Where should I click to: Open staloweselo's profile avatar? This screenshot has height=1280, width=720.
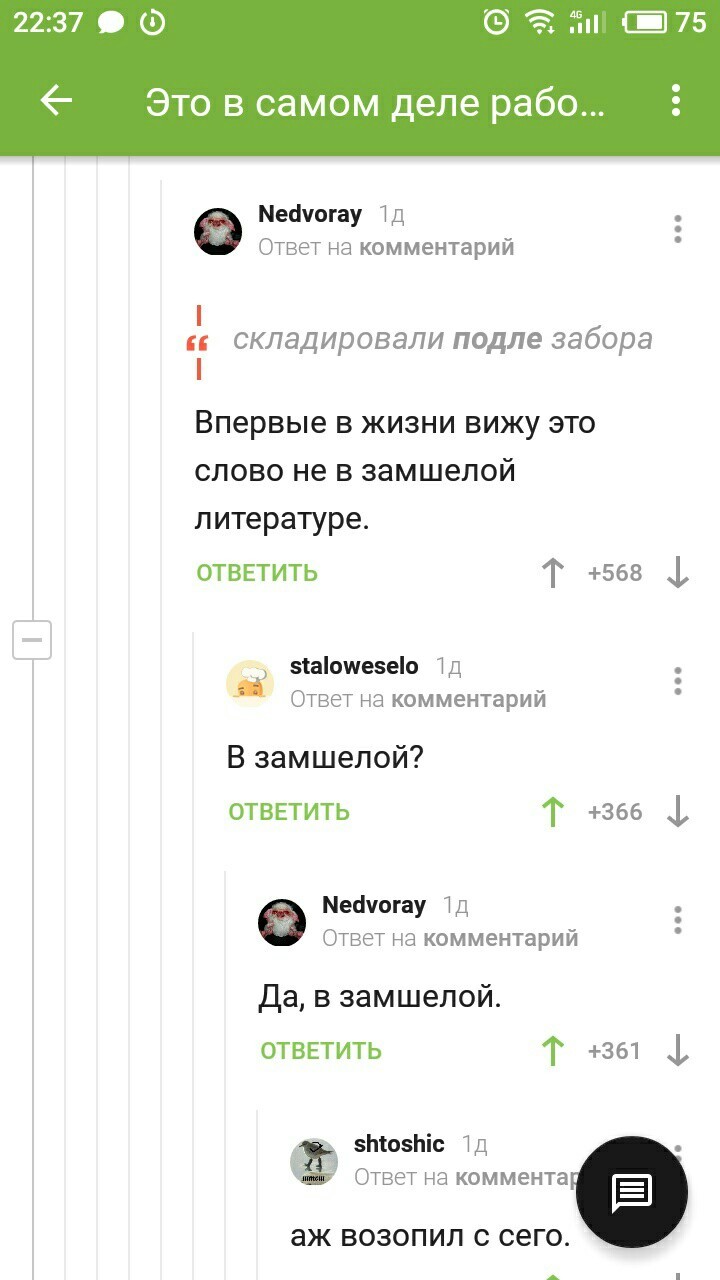(x=250, y=683)
